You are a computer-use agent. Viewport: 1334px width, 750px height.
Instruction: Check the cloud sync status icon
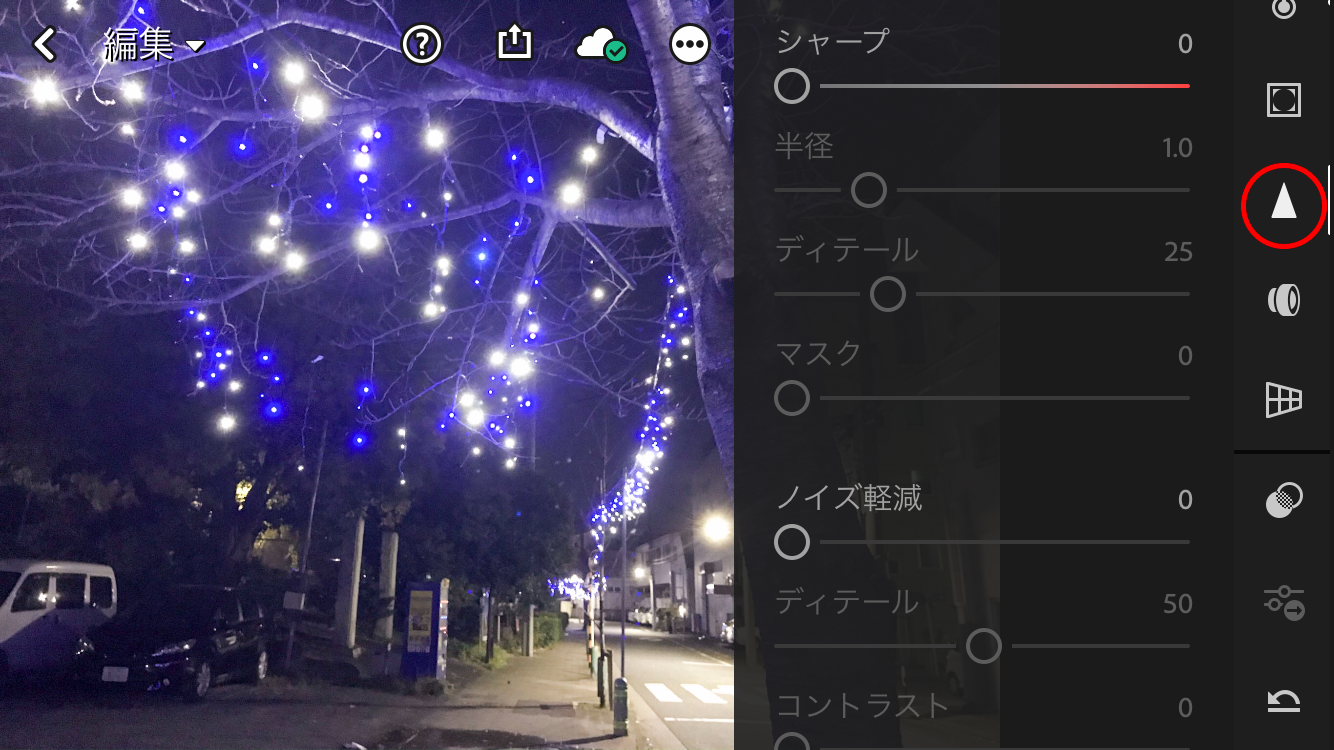[602, 45]
